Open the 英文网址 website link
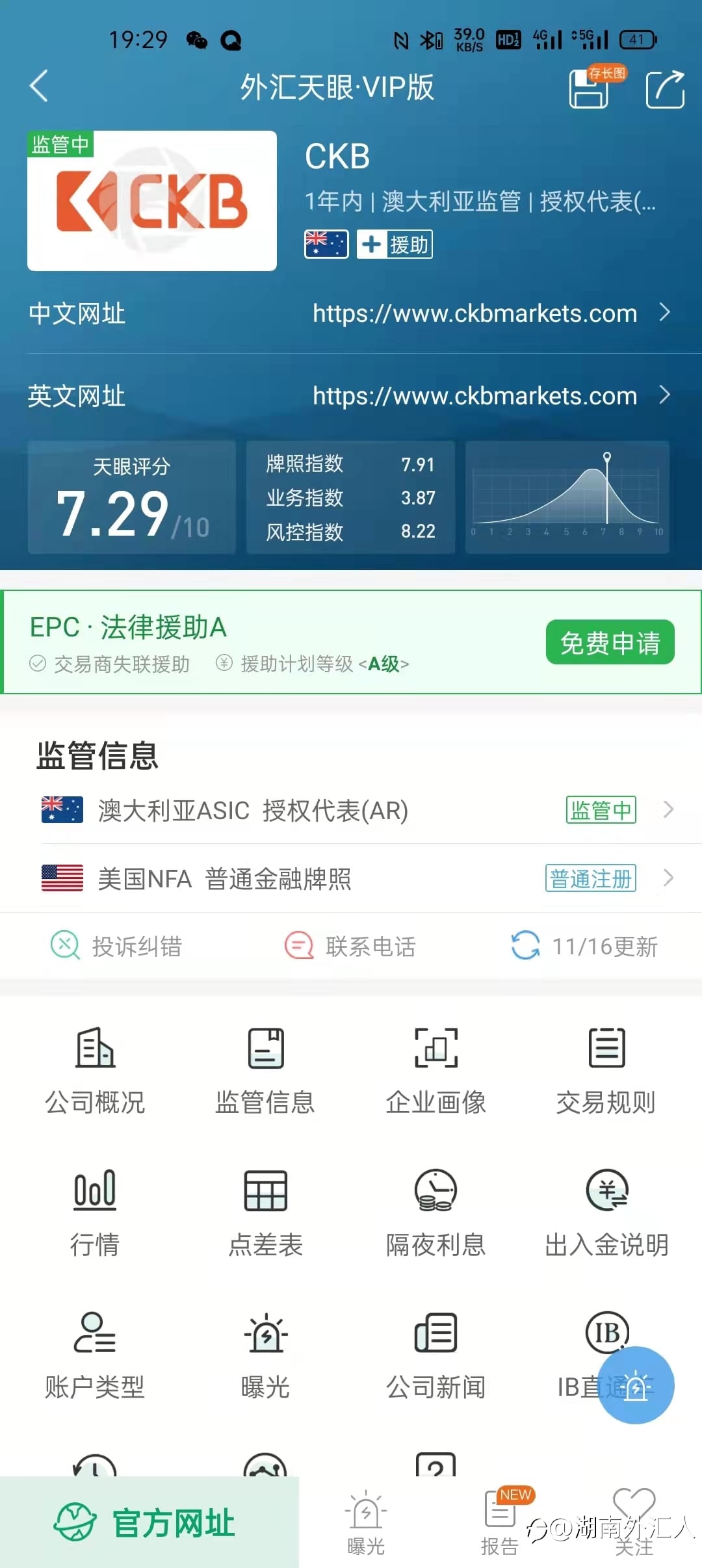The width and height of the screenshot is (702, 1568). coord(474,396)
